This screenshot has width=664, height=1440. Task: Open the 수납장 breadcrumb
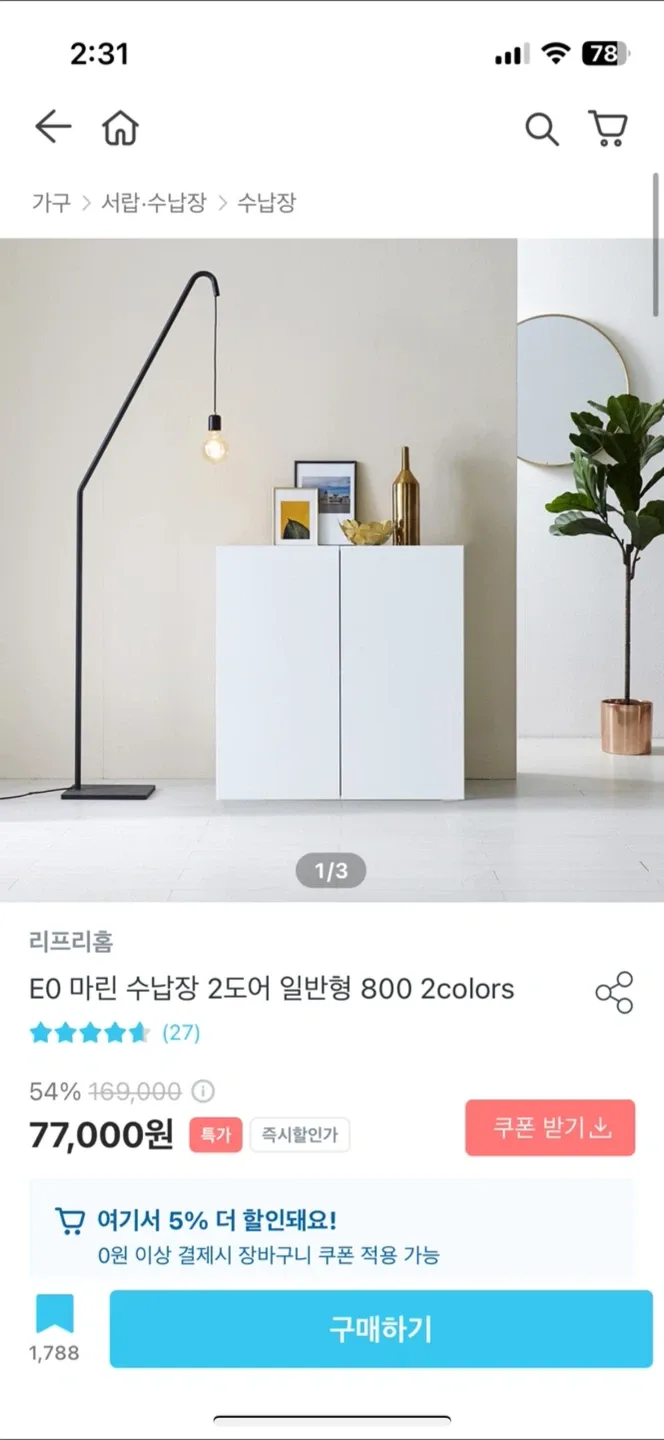coord(266,203)
